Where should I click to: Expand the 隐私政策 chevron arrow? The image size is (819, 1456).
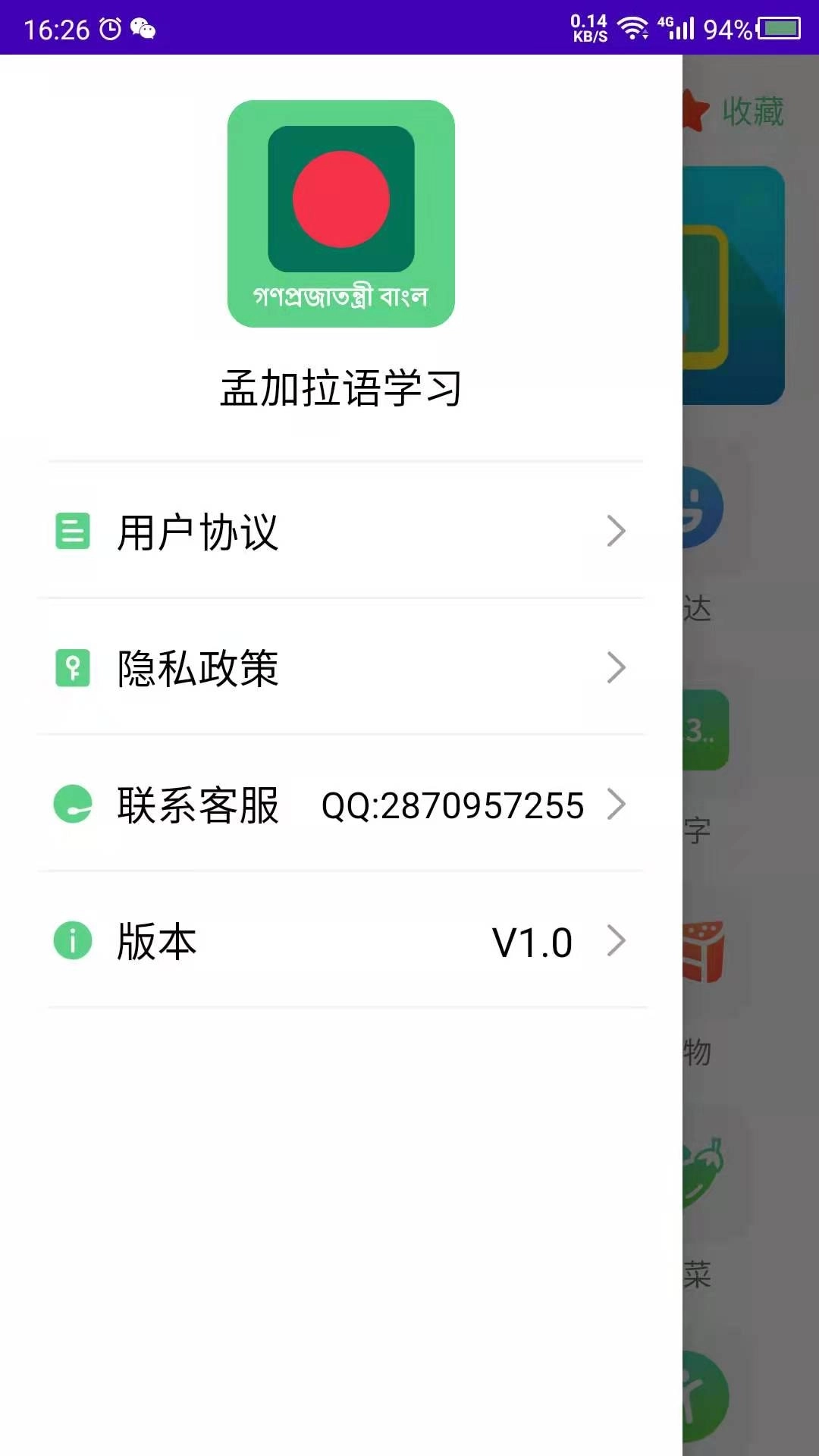(x=618, y=668)
